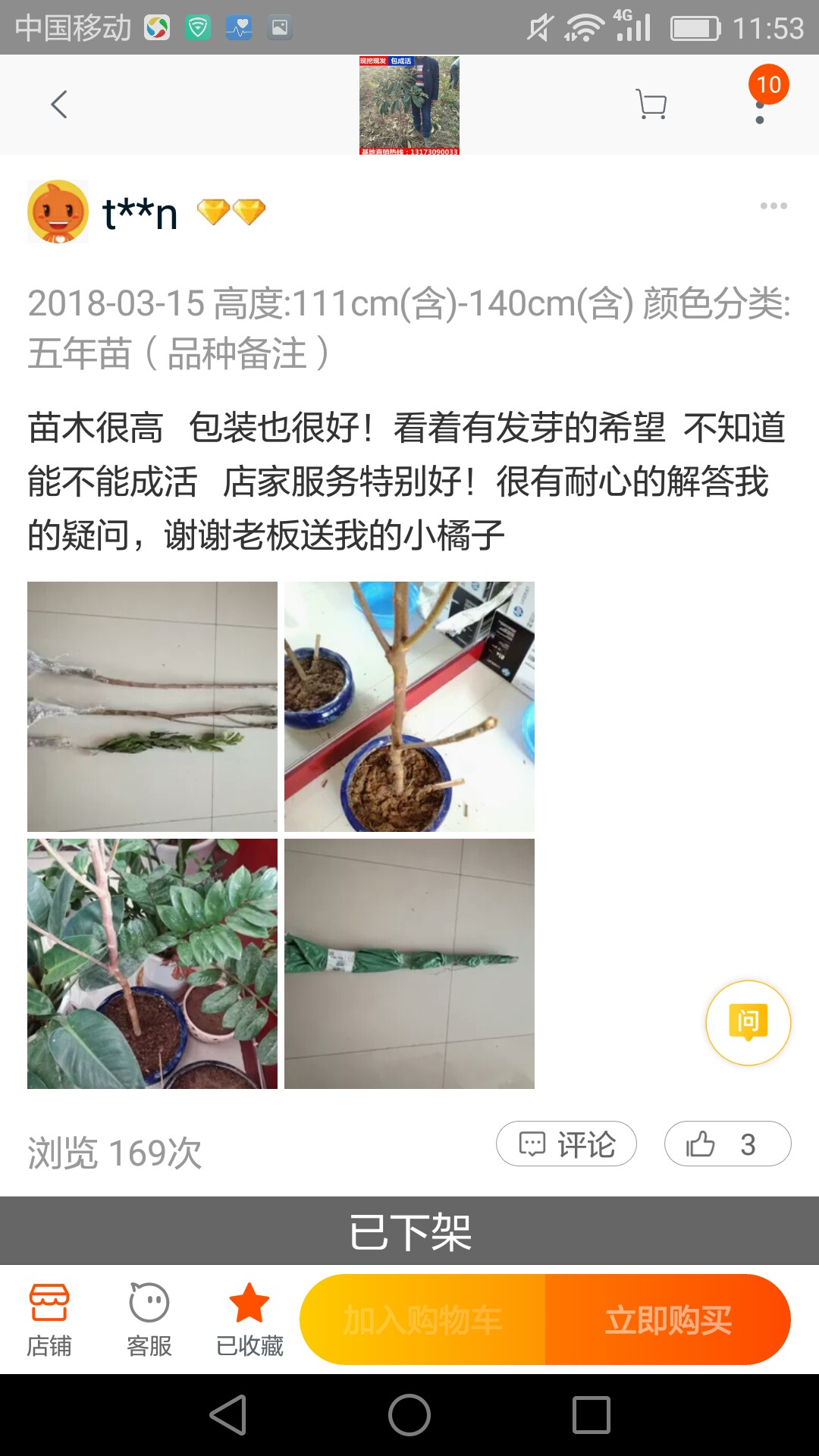Toggle the 已收藏 favorite star
The width and height of the screenshot is (819, 1456).
249,1320
